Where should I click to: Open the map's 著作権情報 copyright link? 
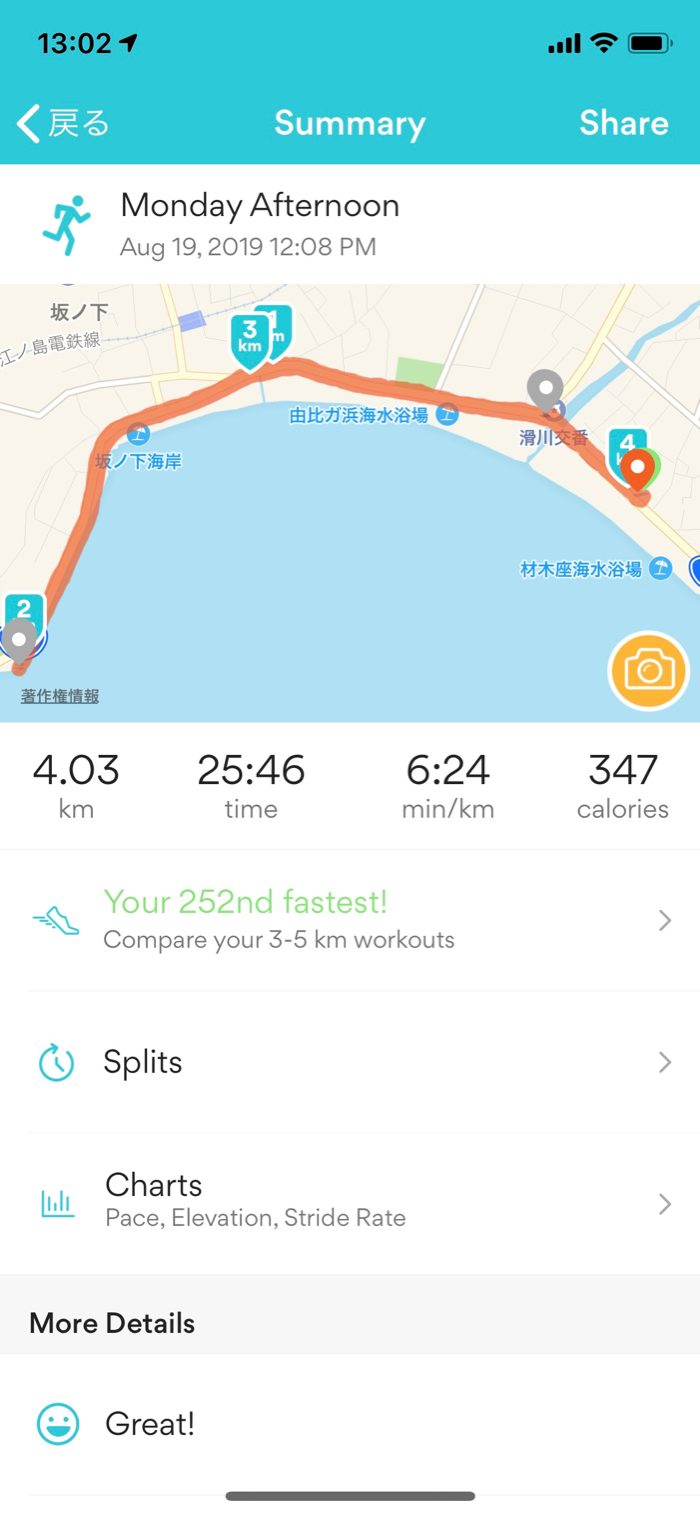pyautogui.click(x=60, y=697)
